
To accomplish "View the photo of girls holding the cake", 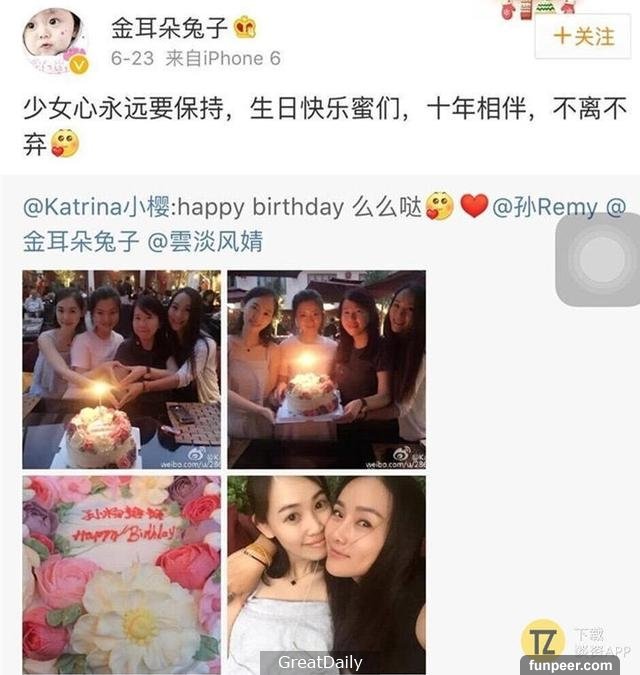I will [x=326, y=369].
